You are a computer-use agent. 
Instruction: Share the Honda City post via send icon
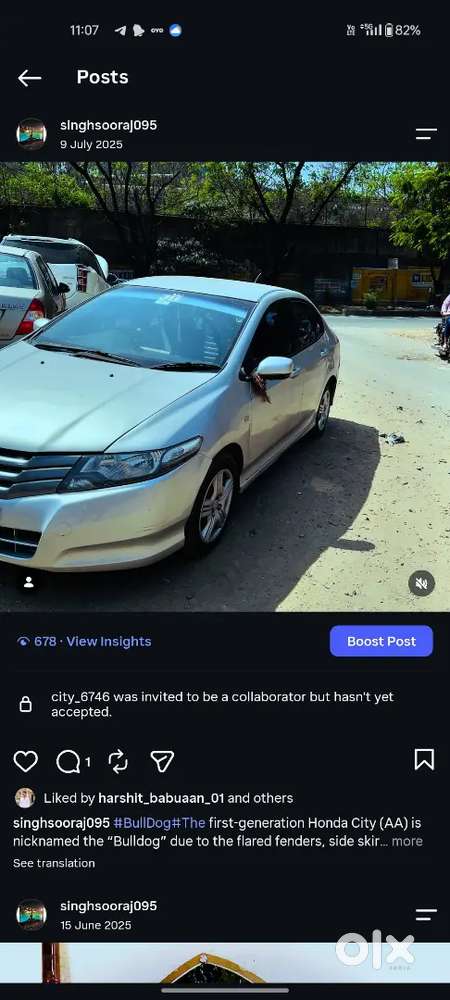tap(162, 761)
